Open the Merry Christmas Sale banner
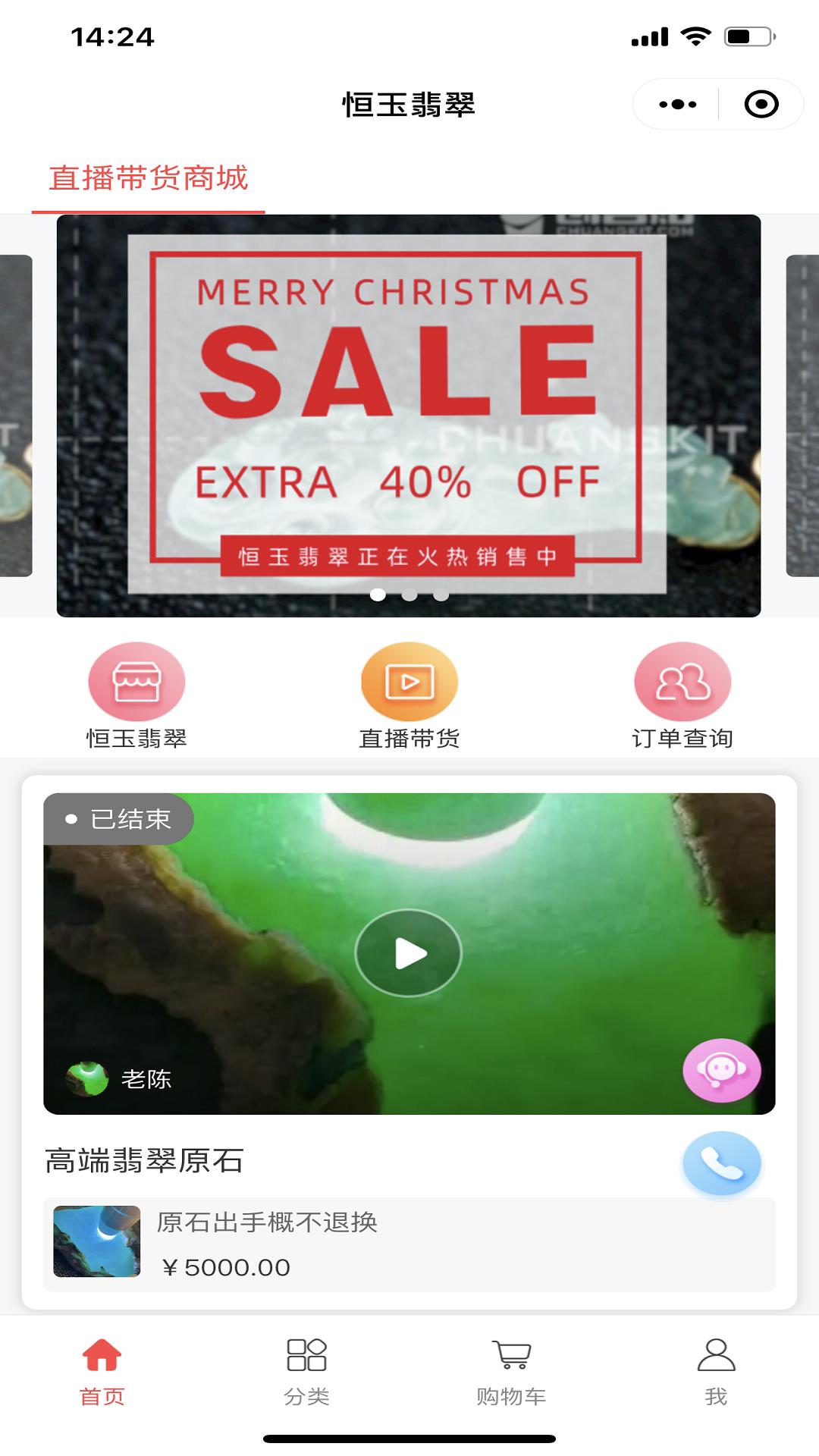The height and width of the screenshot is (1456, 819). [x=408, y=416]
